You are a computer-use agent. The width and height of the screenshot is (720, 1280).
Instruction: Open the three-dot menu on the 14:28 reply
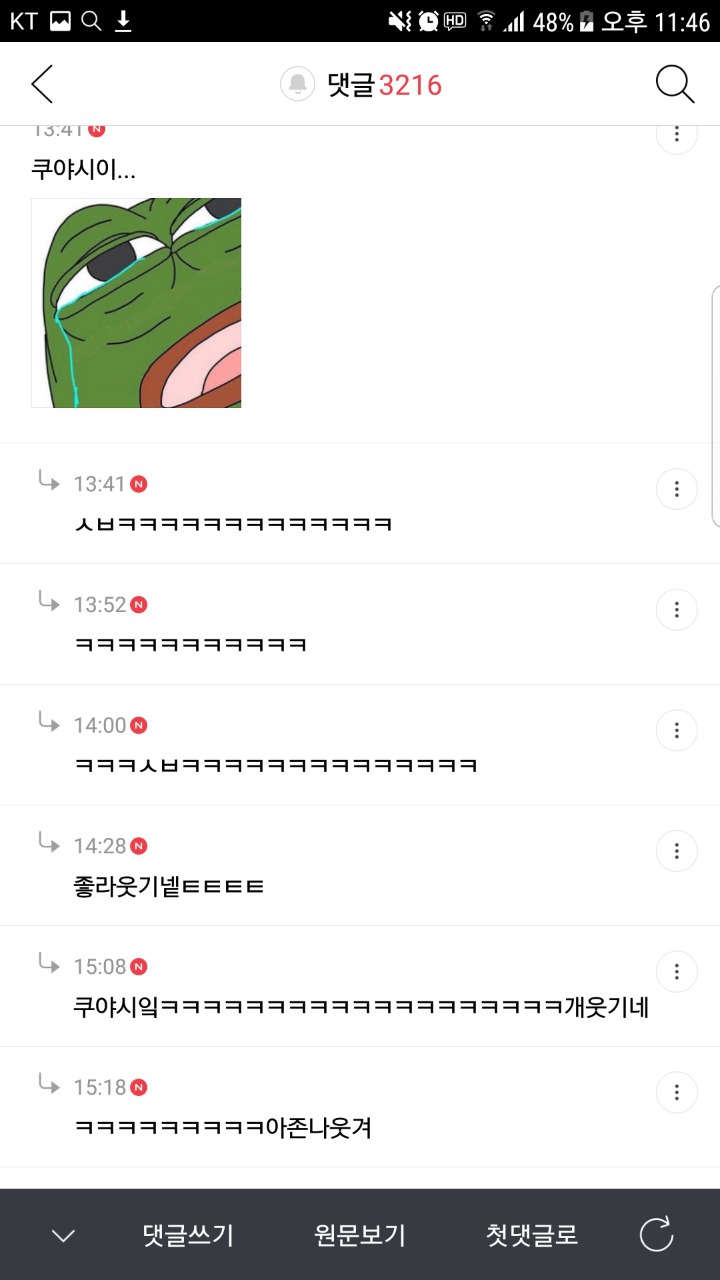point(677,851)
